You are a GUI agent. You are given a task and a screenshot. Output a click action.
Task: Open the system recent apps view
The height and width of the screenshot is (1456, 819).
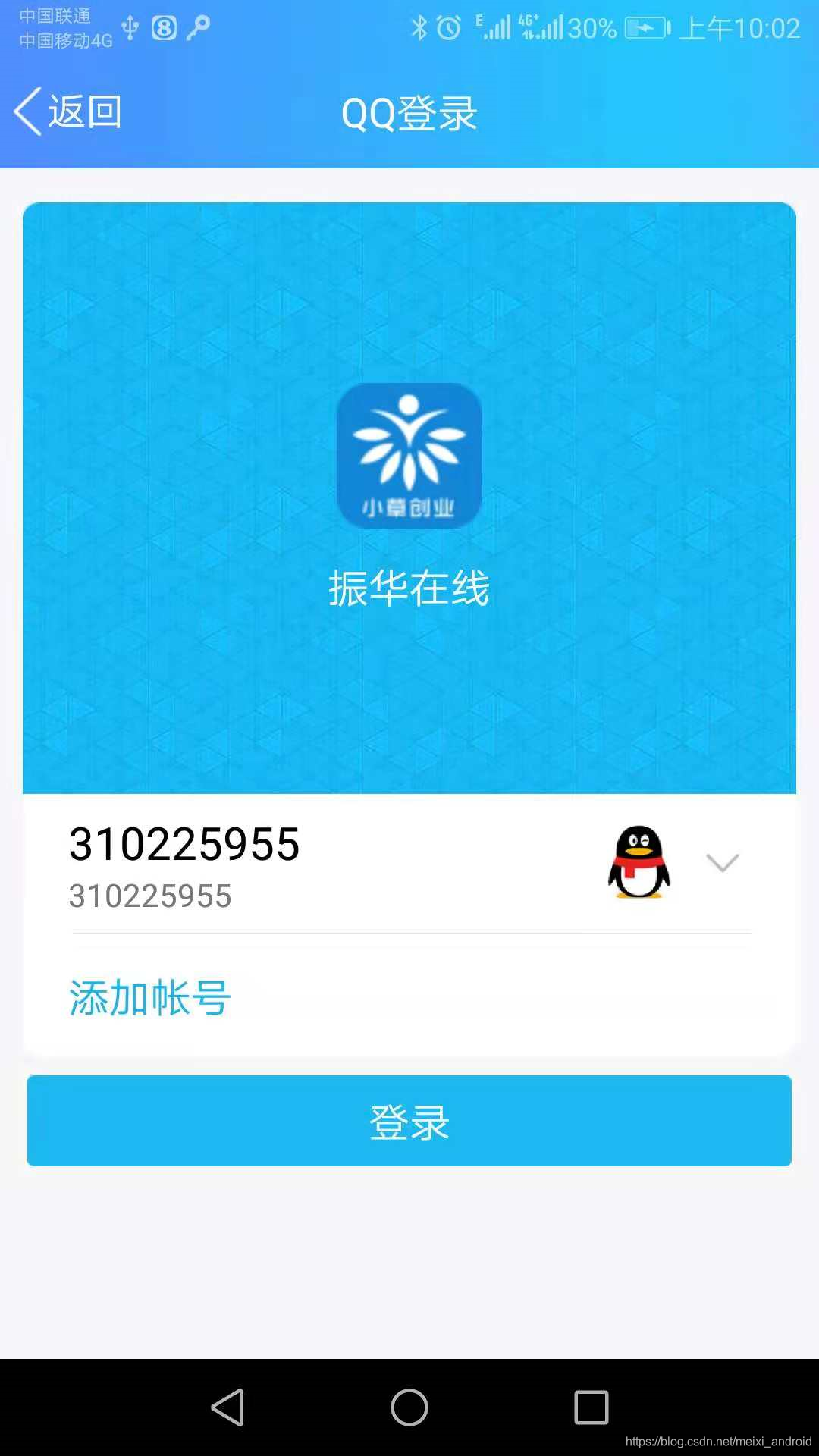[591, 1407]
